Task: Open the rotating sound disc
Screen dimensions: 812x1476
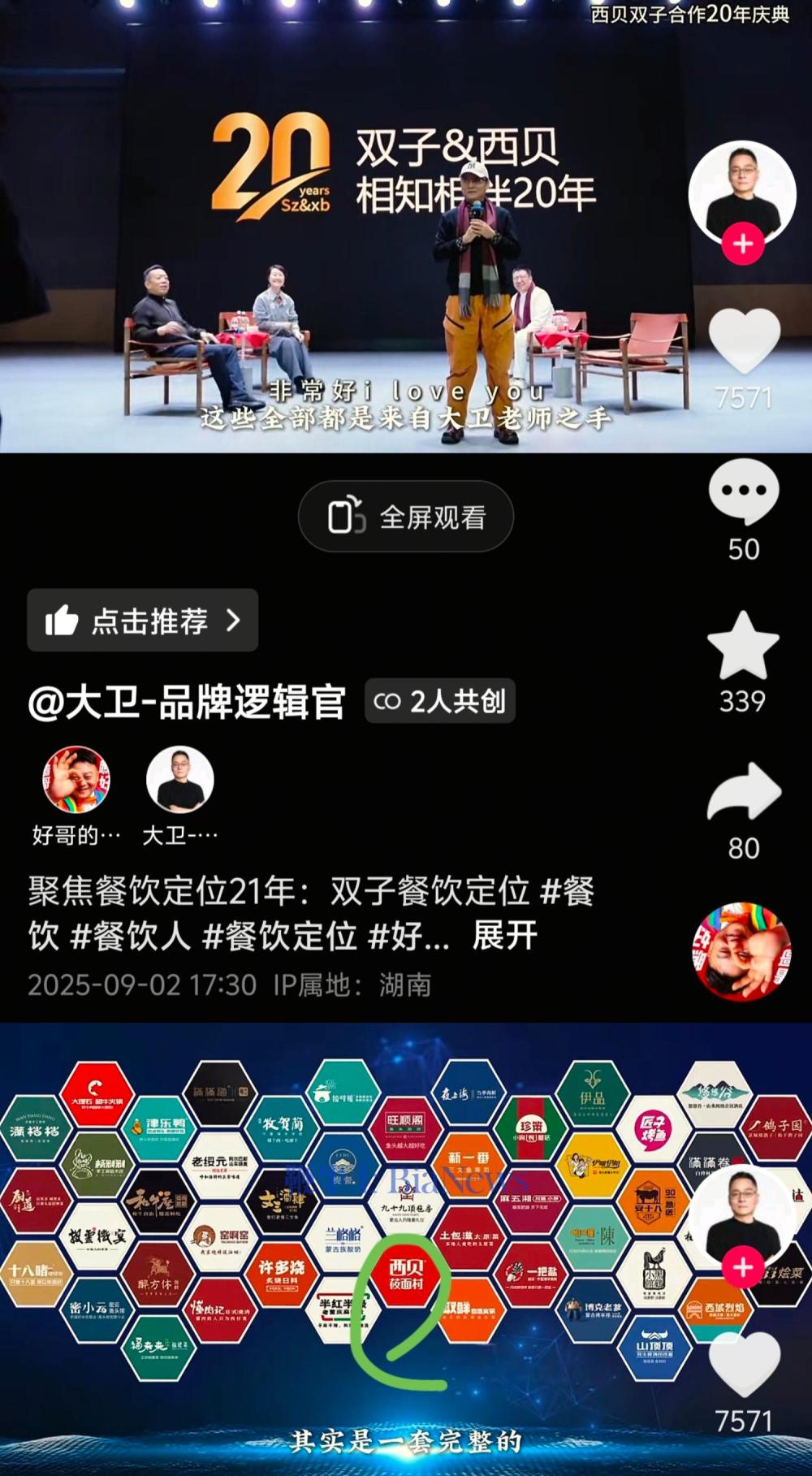Action: click(x=741, y=952)
